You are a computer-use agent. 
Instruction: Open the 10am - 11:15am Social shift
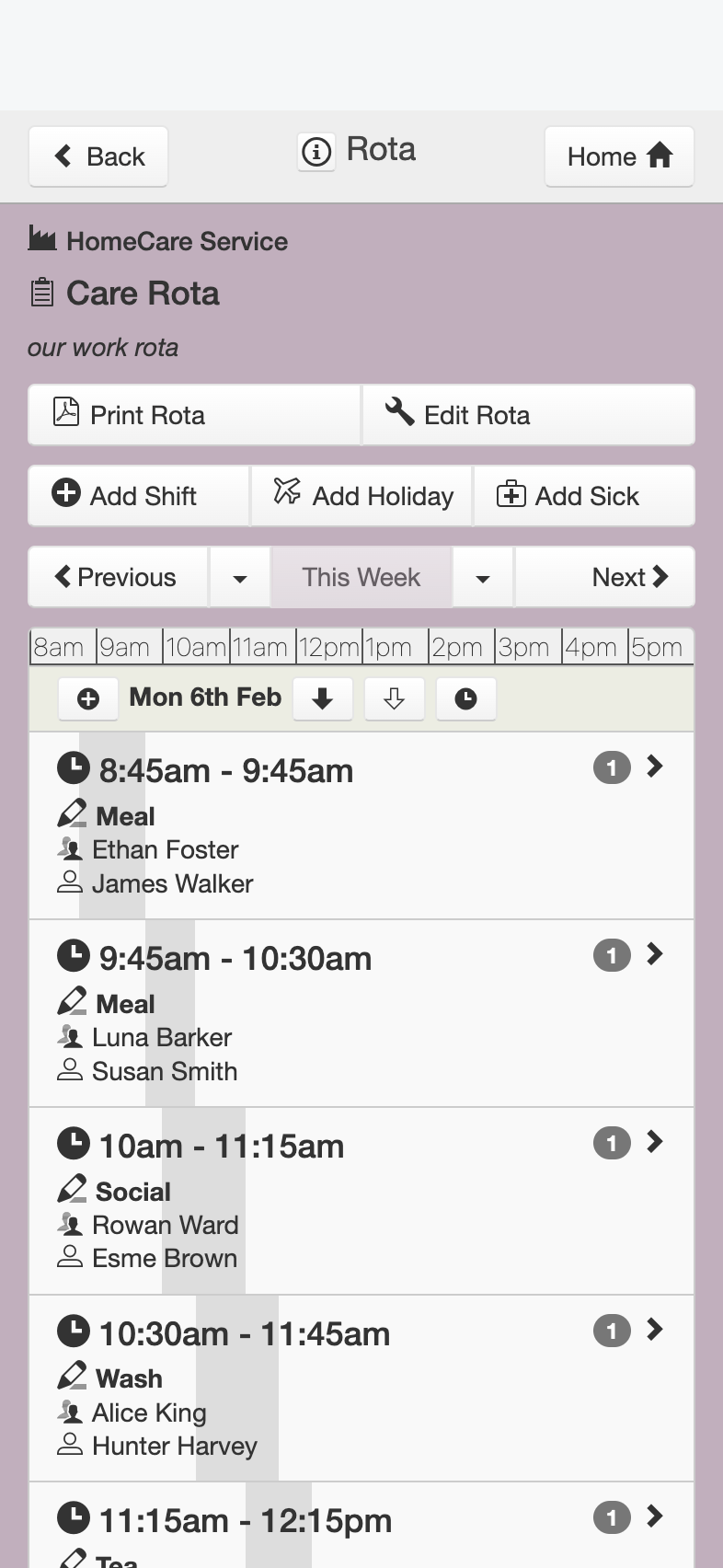click(x=361, y=1201)
